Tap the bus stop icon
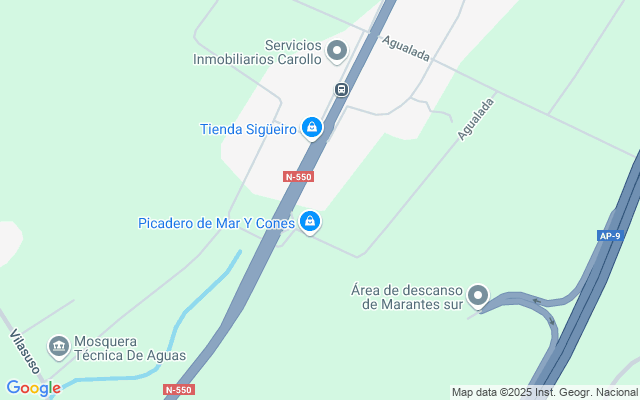Image resolution: width=640 pixels, height=400 pixels. point(341,89)
